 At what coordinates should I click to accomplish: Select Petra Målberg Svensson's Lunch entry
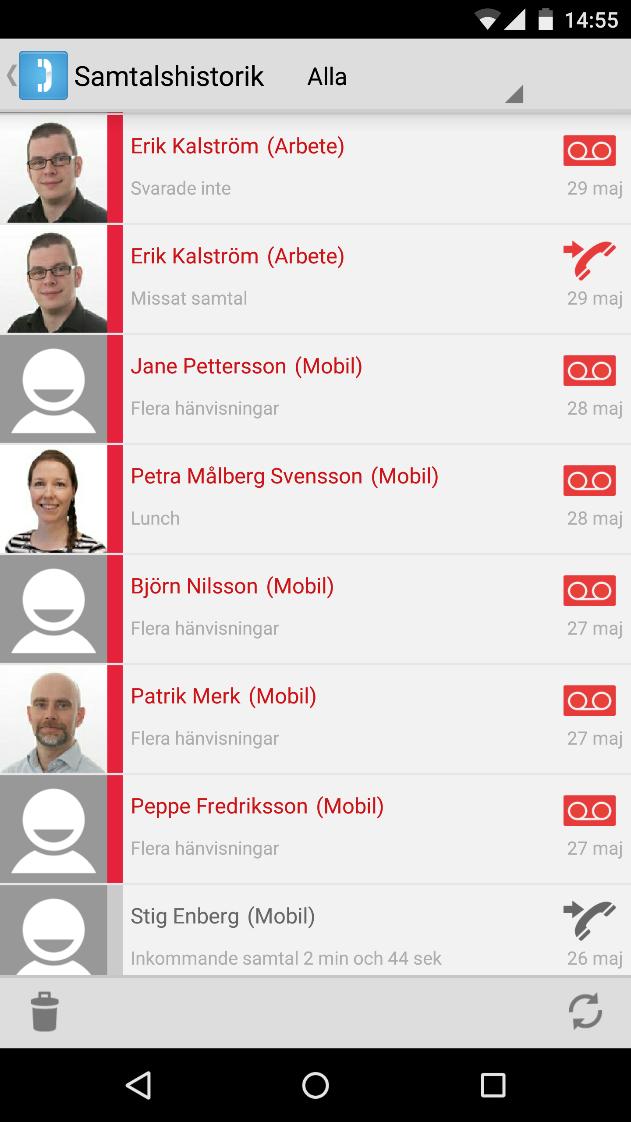click(340, 498)
